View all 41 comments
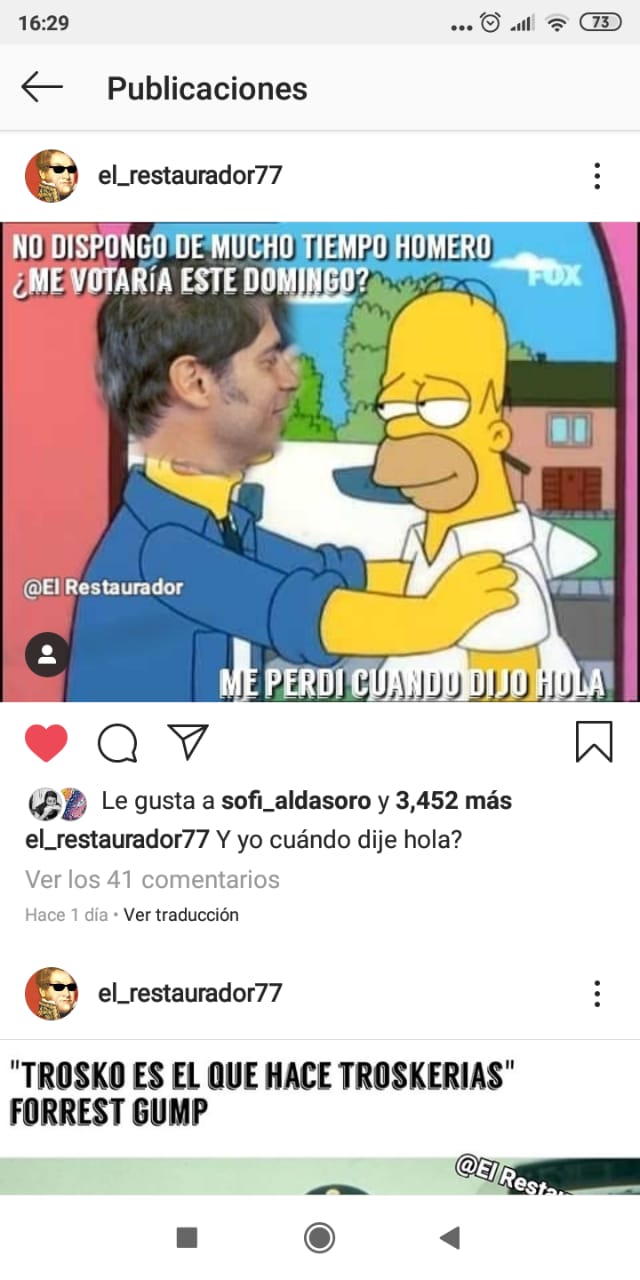 [152, 880]
